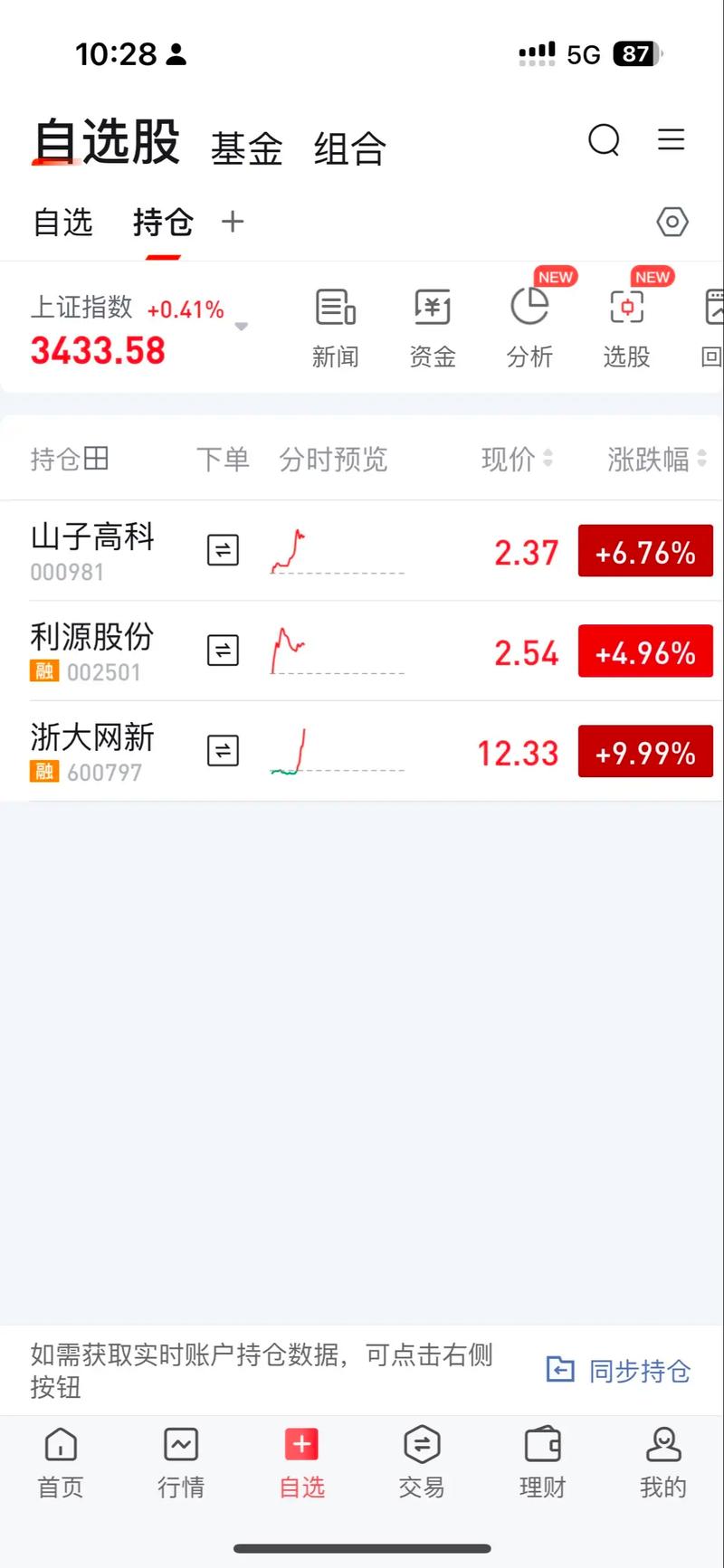Viewport: 724px width, 1568px height.
Task: Open the settings gear beside the watchlist tabs
Action: 672,222
